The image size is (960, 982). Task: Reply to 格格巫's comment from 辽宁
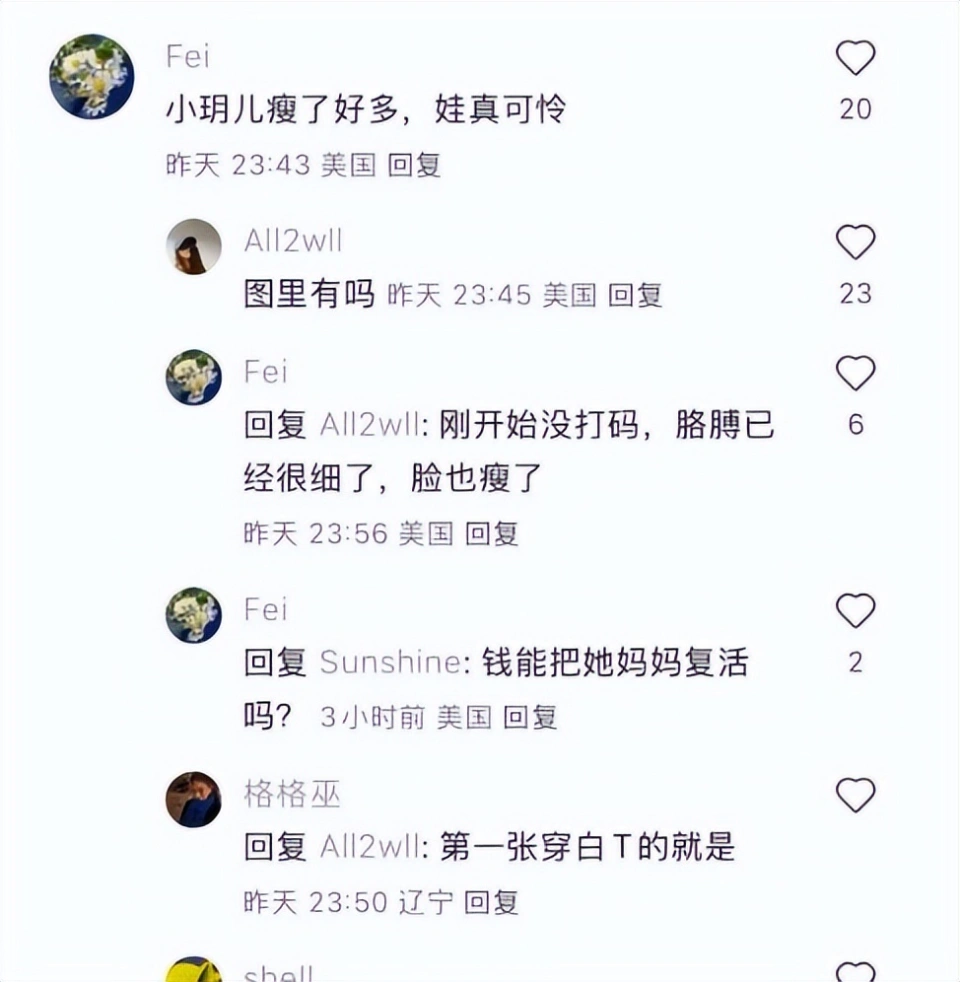point(492,902)
